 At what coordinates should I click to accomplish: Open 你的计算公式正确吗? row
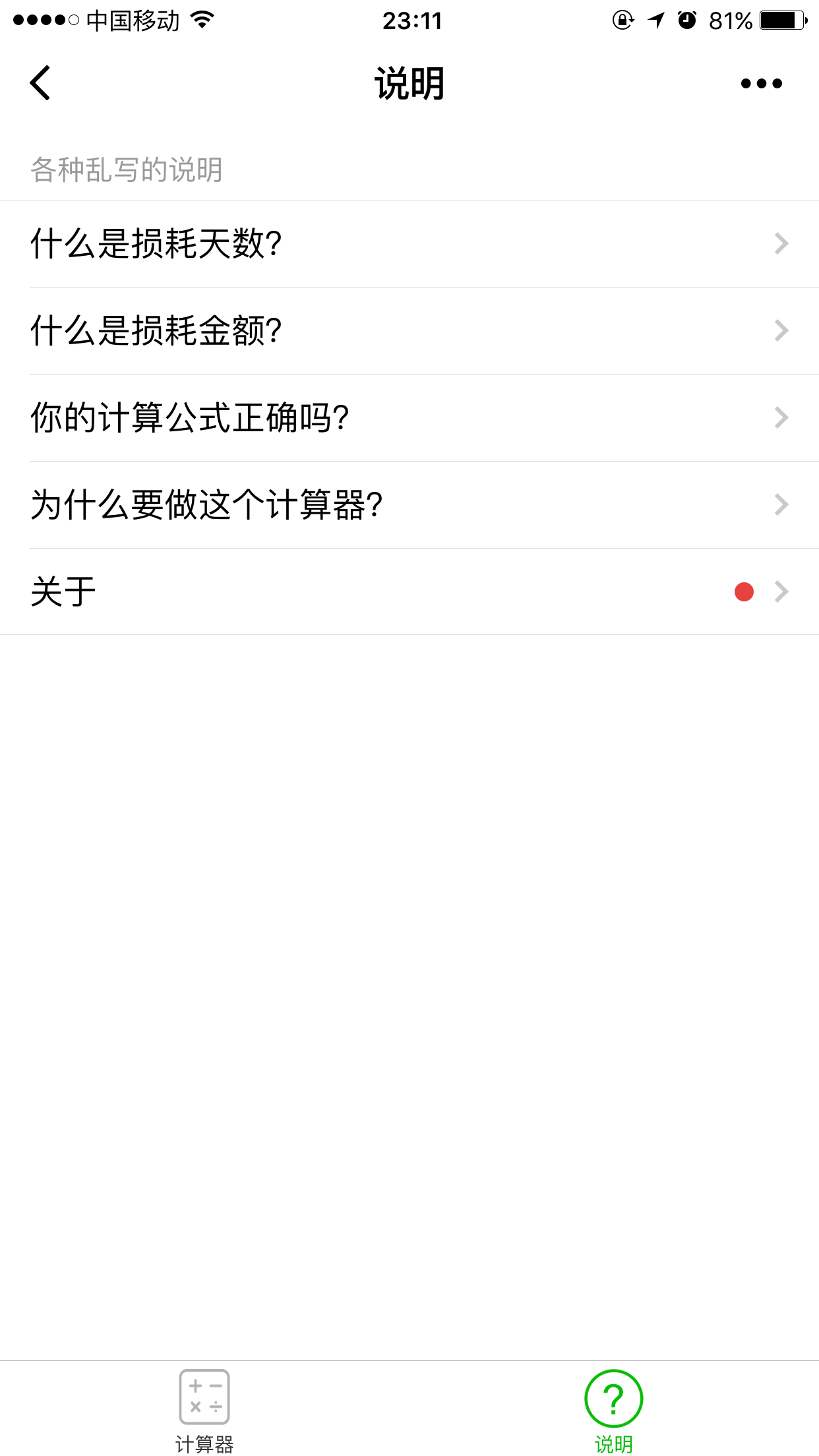(x=409, y=418)
